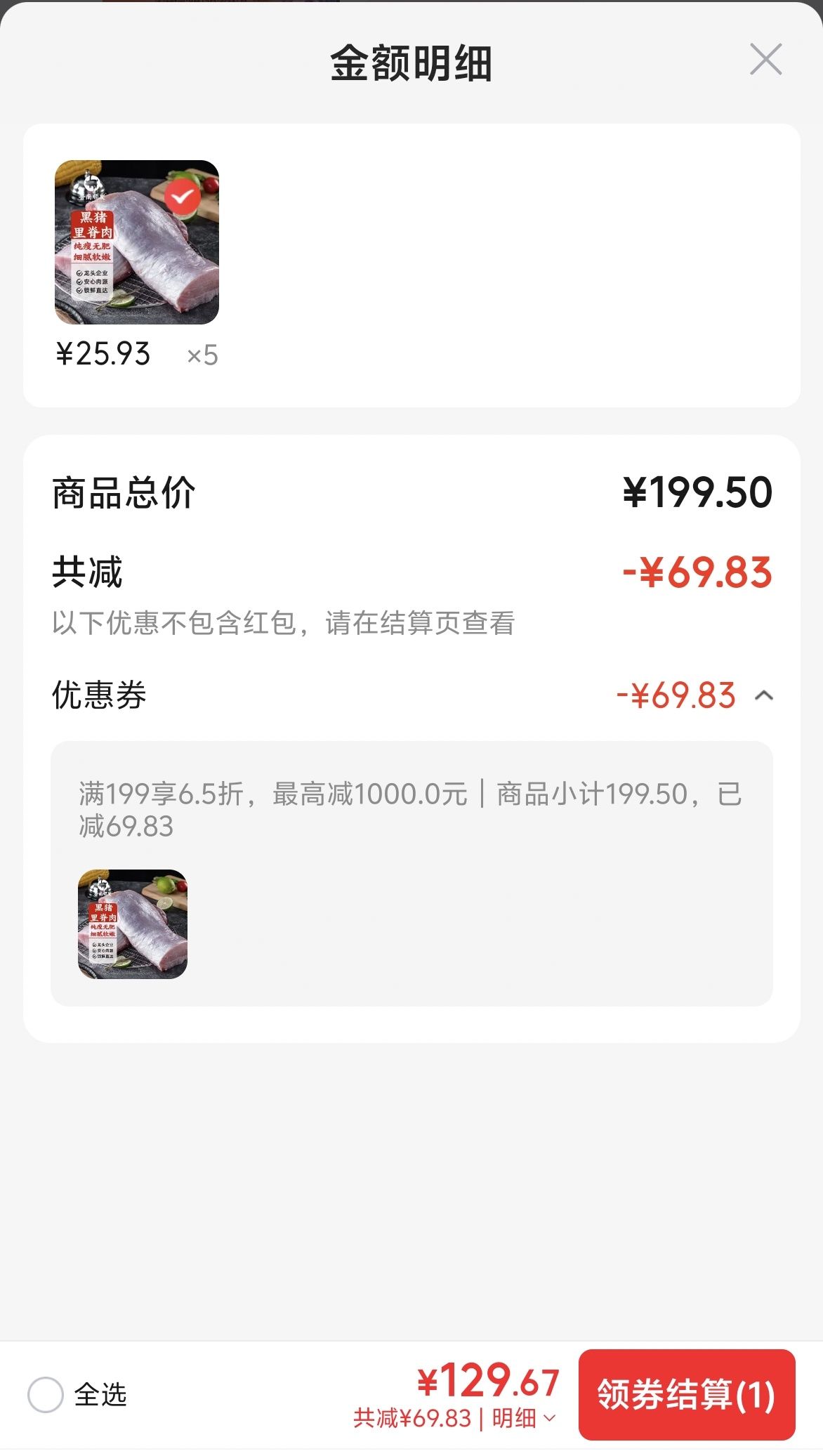Close the 金额明细 sheet
The image size is (823, 1456).
click(x=765, y=59)
